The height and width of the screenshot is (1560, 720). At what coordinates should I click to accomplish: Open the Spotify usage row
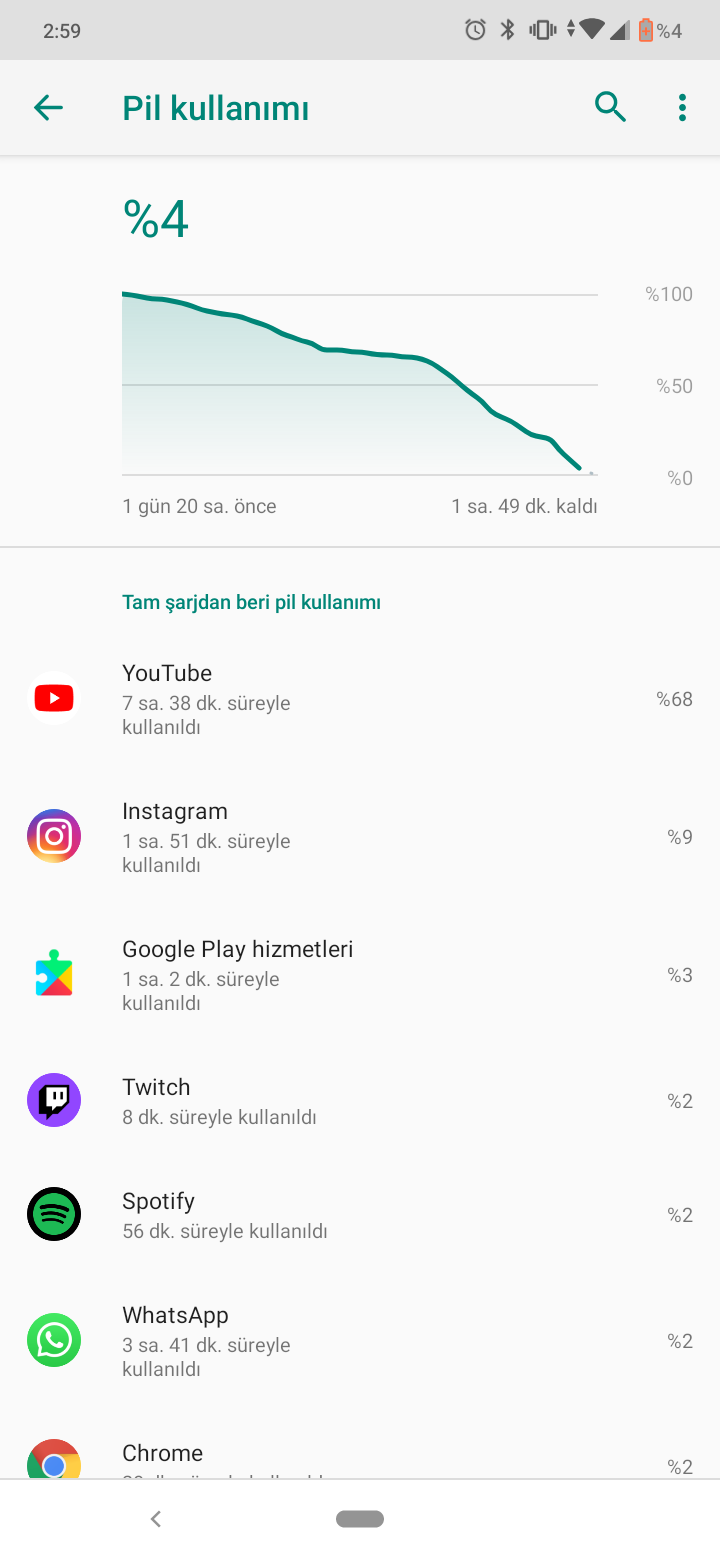coord(360,1215)
